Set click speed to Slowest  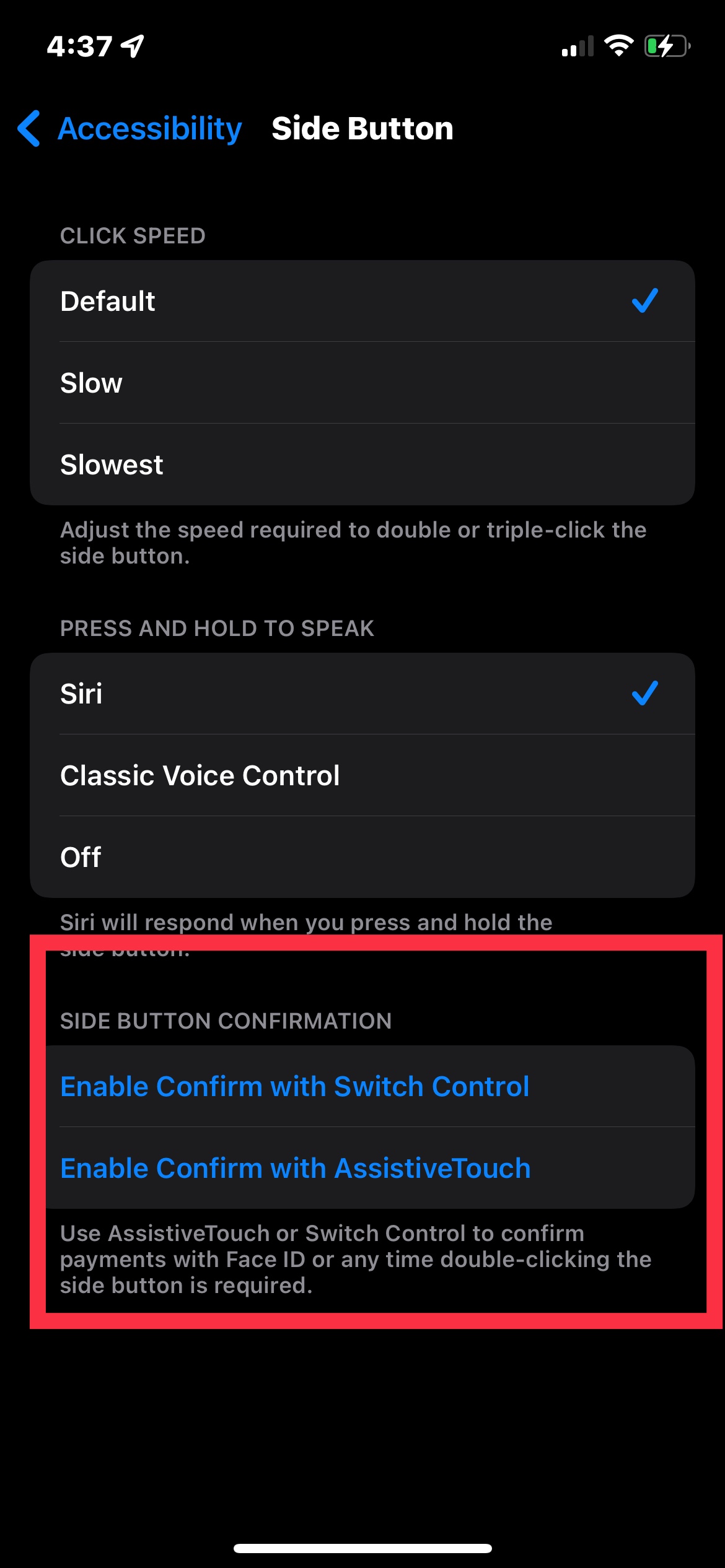pos(362,464)
